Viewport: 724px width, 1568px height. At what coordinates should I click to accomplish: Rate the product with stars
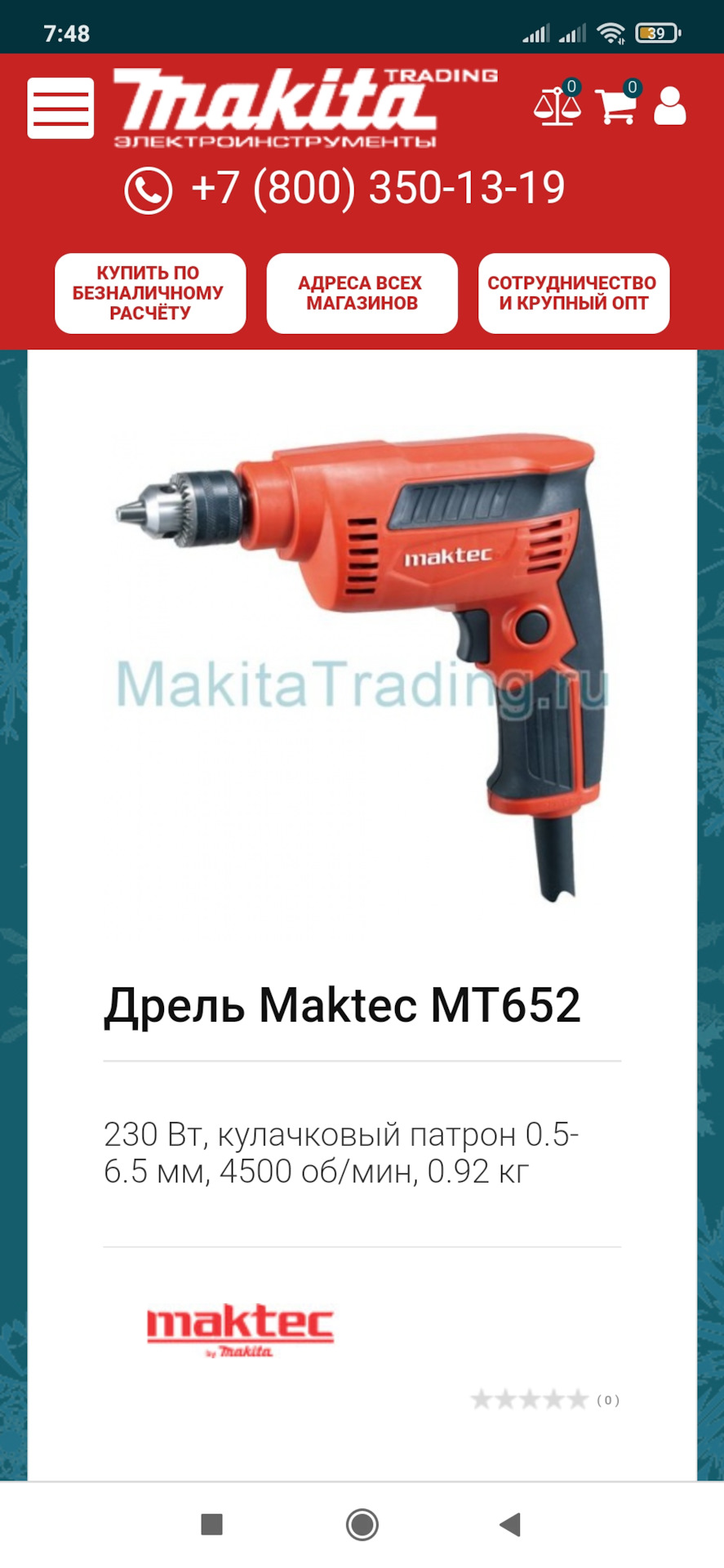pyautogui.click(x=529, y=1400)
